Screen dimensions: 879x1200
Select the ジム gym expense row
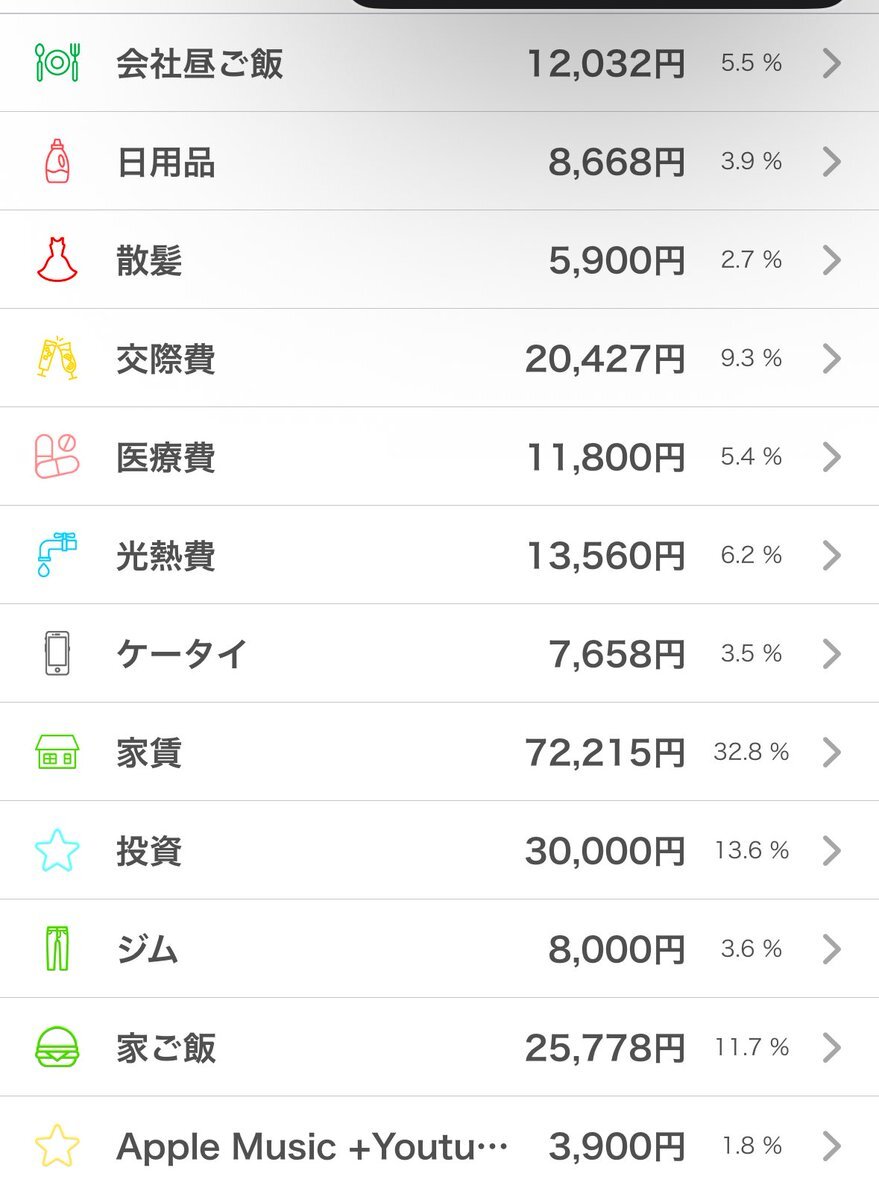pos(439,949)
